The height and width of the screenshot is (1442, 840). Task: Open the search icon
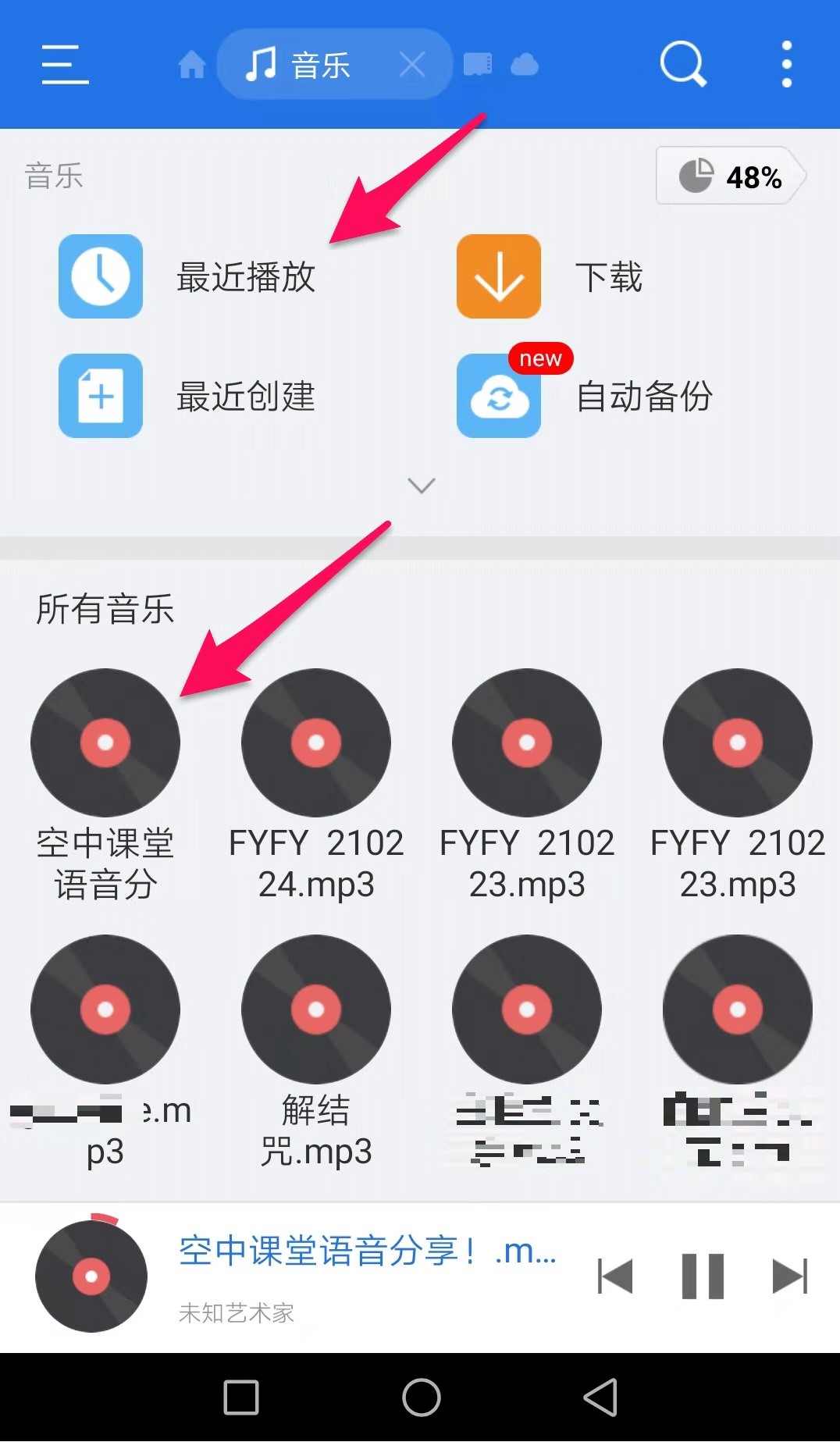point(682,63)
